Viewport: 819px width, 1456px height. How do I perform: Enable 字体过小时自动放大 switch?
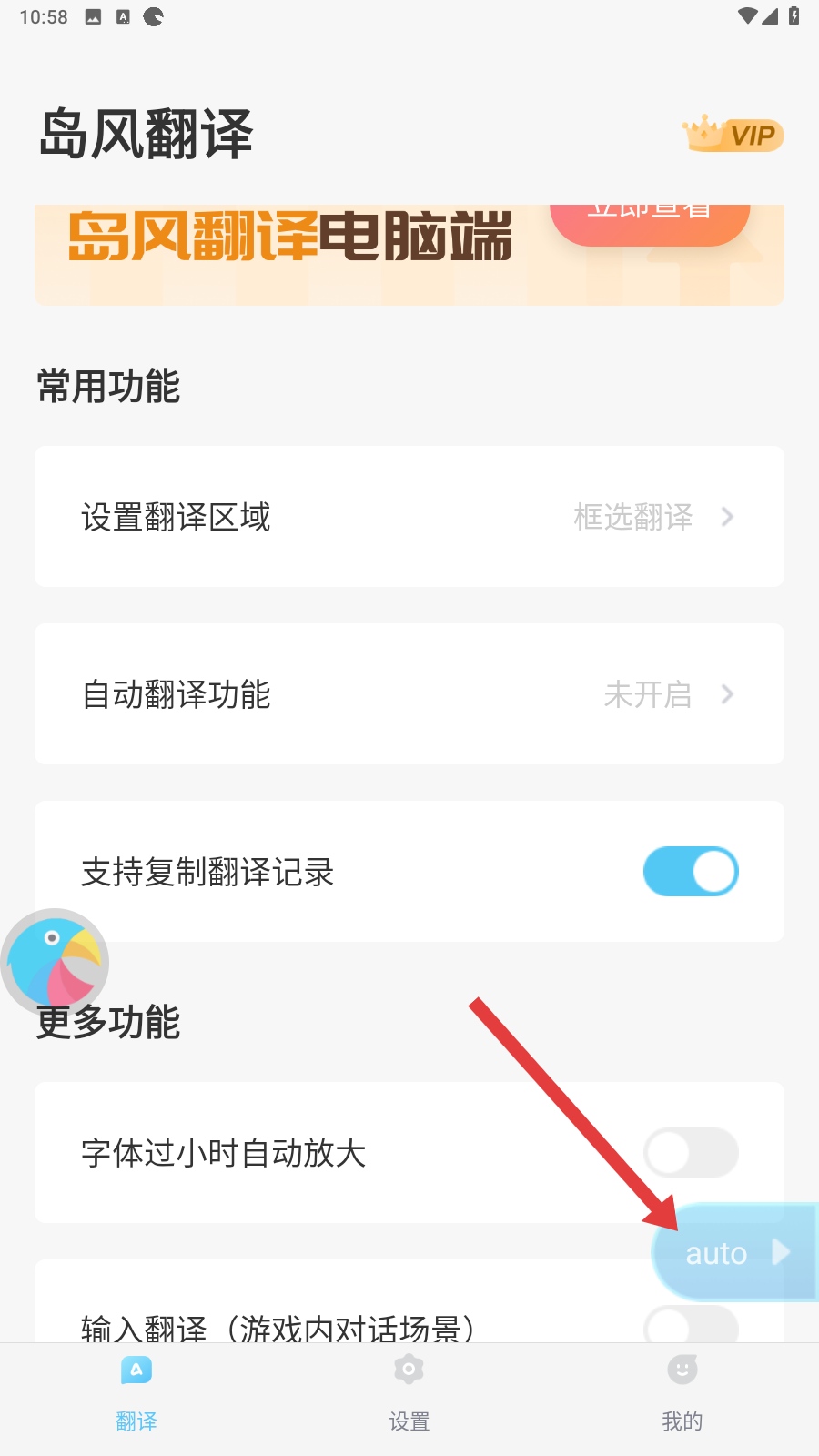tap(691, 1152)
